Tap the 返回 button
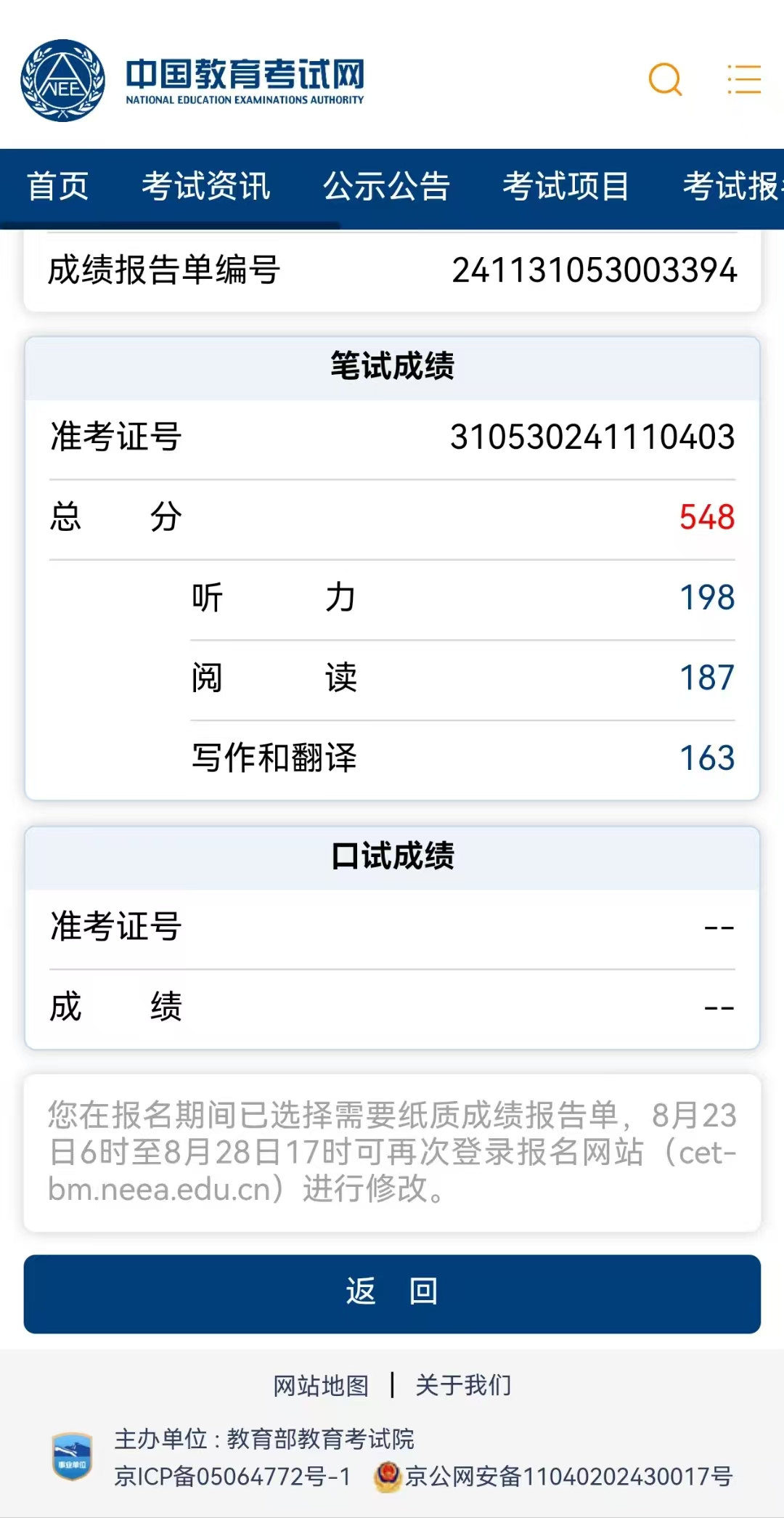 pos(392,1294)
